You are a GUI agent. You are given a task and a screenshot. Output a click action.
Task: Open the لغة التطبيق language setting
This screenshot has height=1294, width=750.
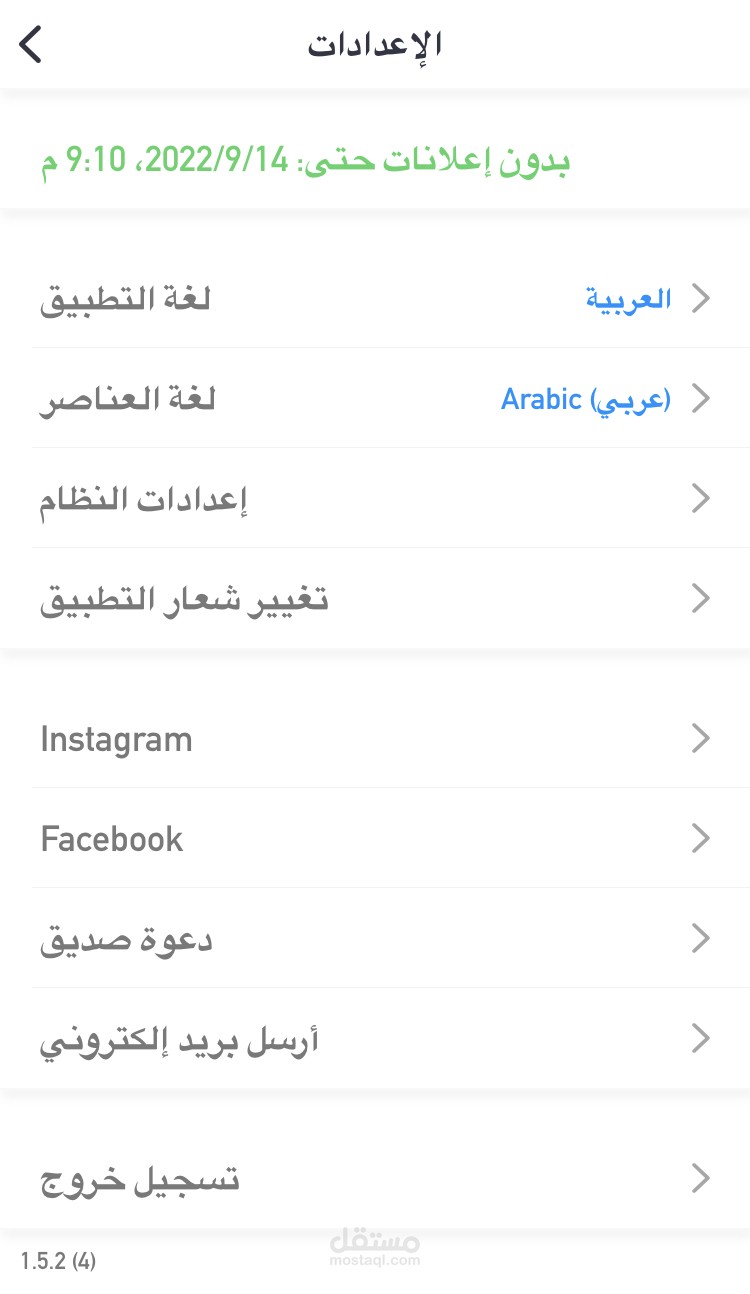click(x=375, y=298)
